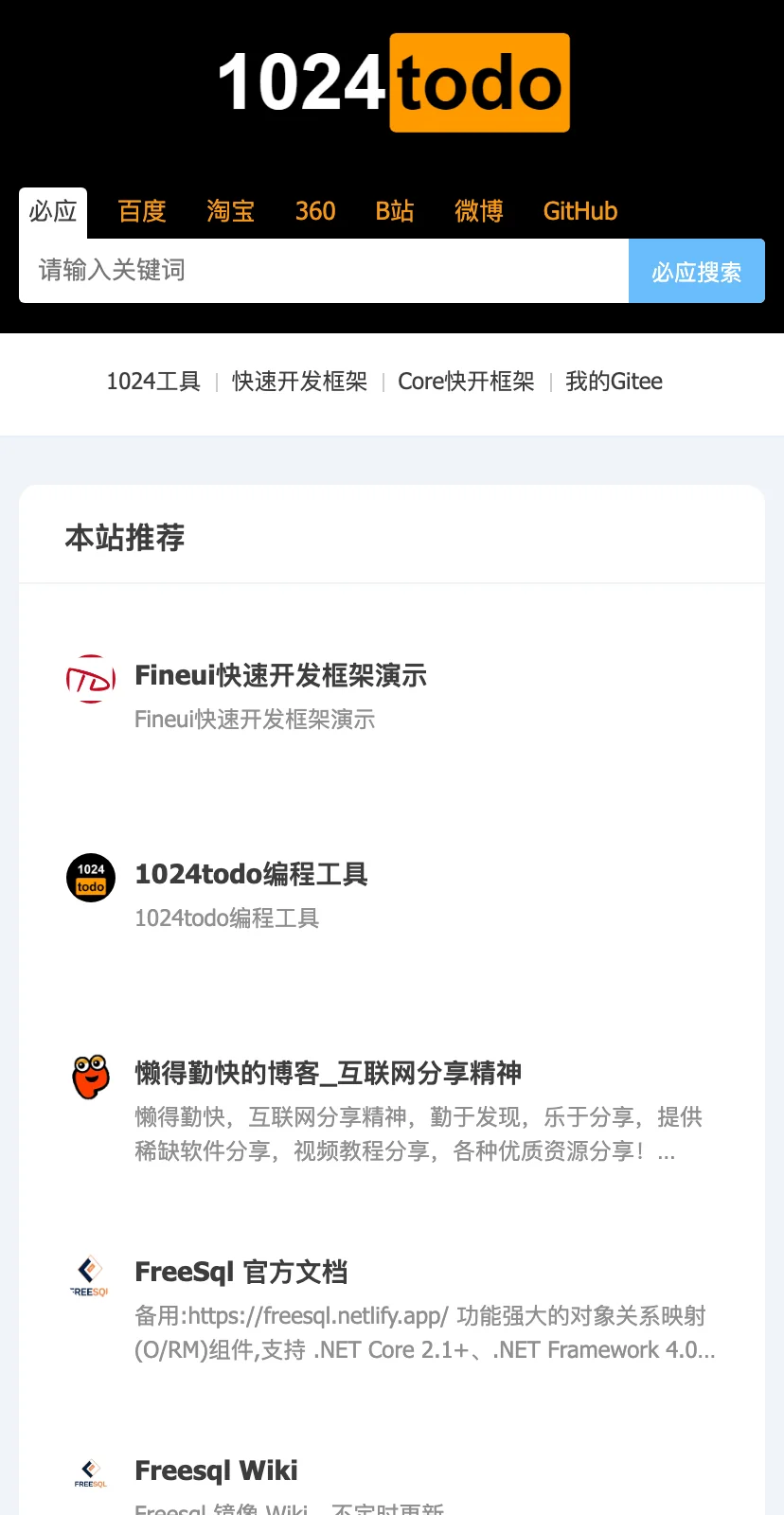784x1515 pixels.
Task: Switch to the GitHub search tab
Action: pos(580,211)
